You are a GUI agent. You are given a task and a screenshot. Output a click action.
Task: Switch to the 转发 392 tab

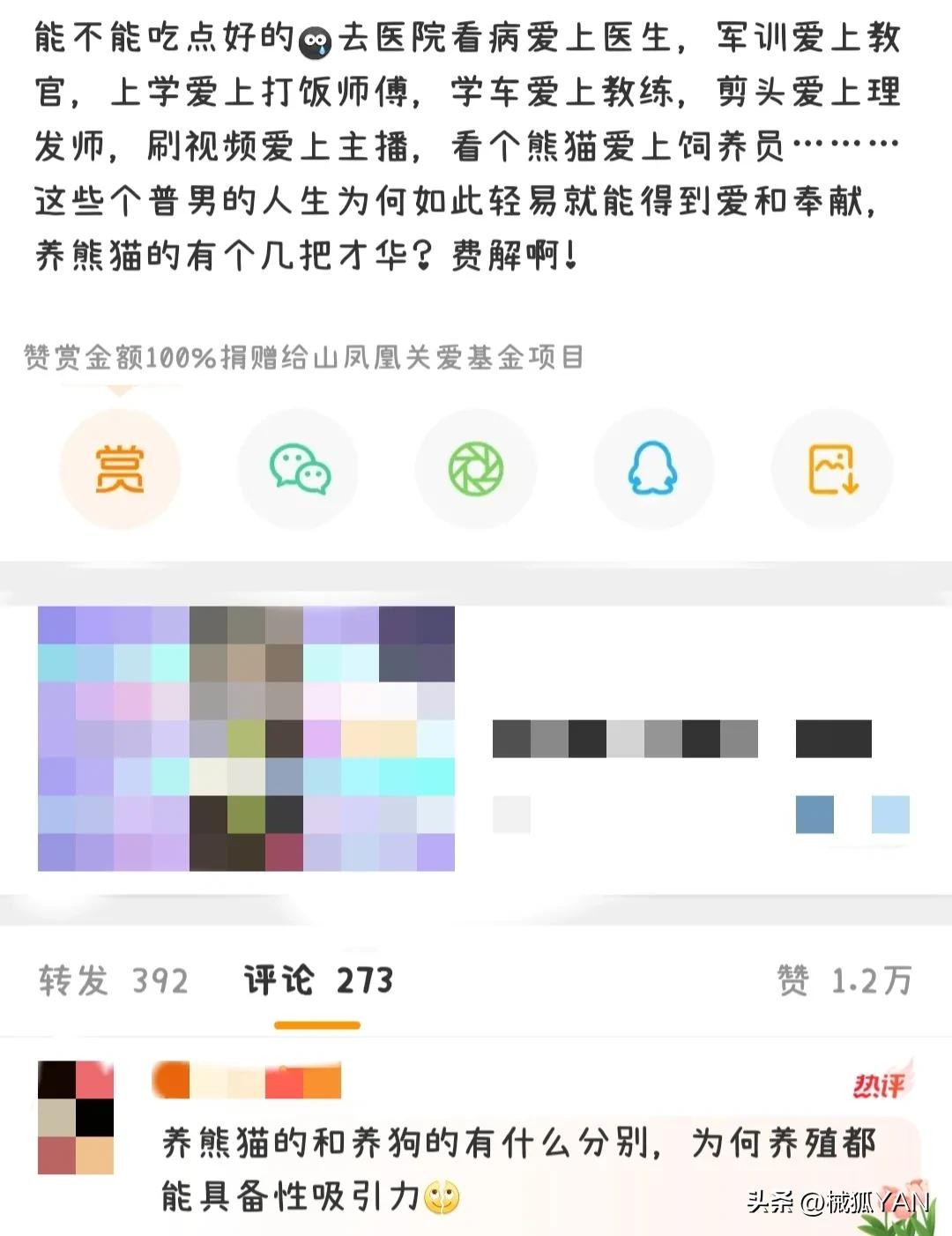(114, 980)
